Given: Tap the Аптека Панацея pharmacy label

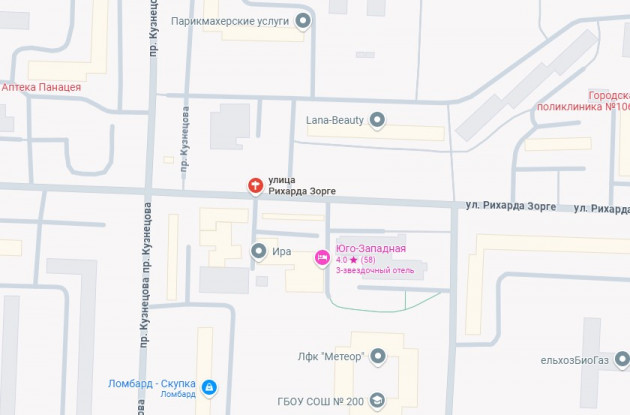Looking at the screenshot, I should pos(42,88).
